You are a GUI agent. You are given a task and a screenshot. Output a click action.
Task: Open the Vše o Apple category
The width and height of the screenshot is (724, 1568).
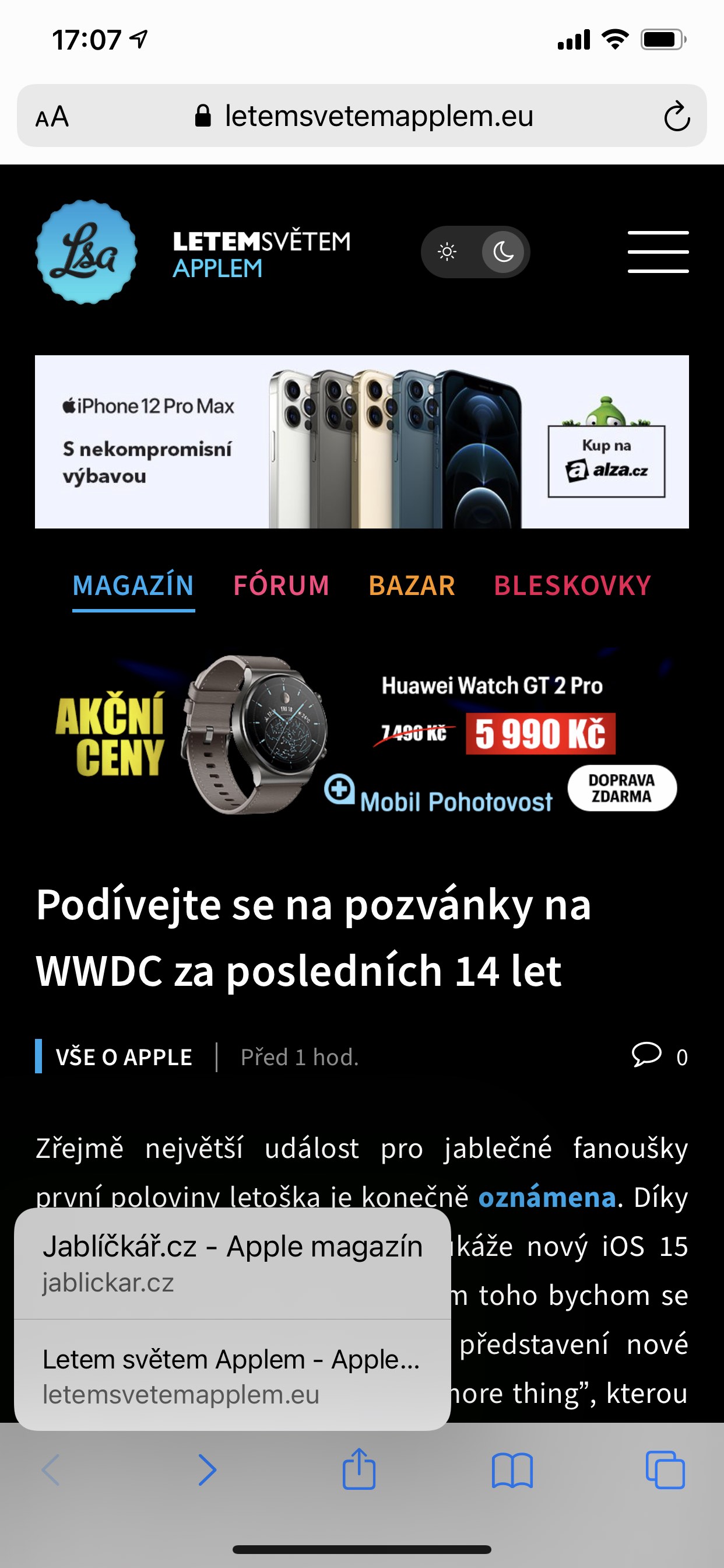[x=124, y=1058]
